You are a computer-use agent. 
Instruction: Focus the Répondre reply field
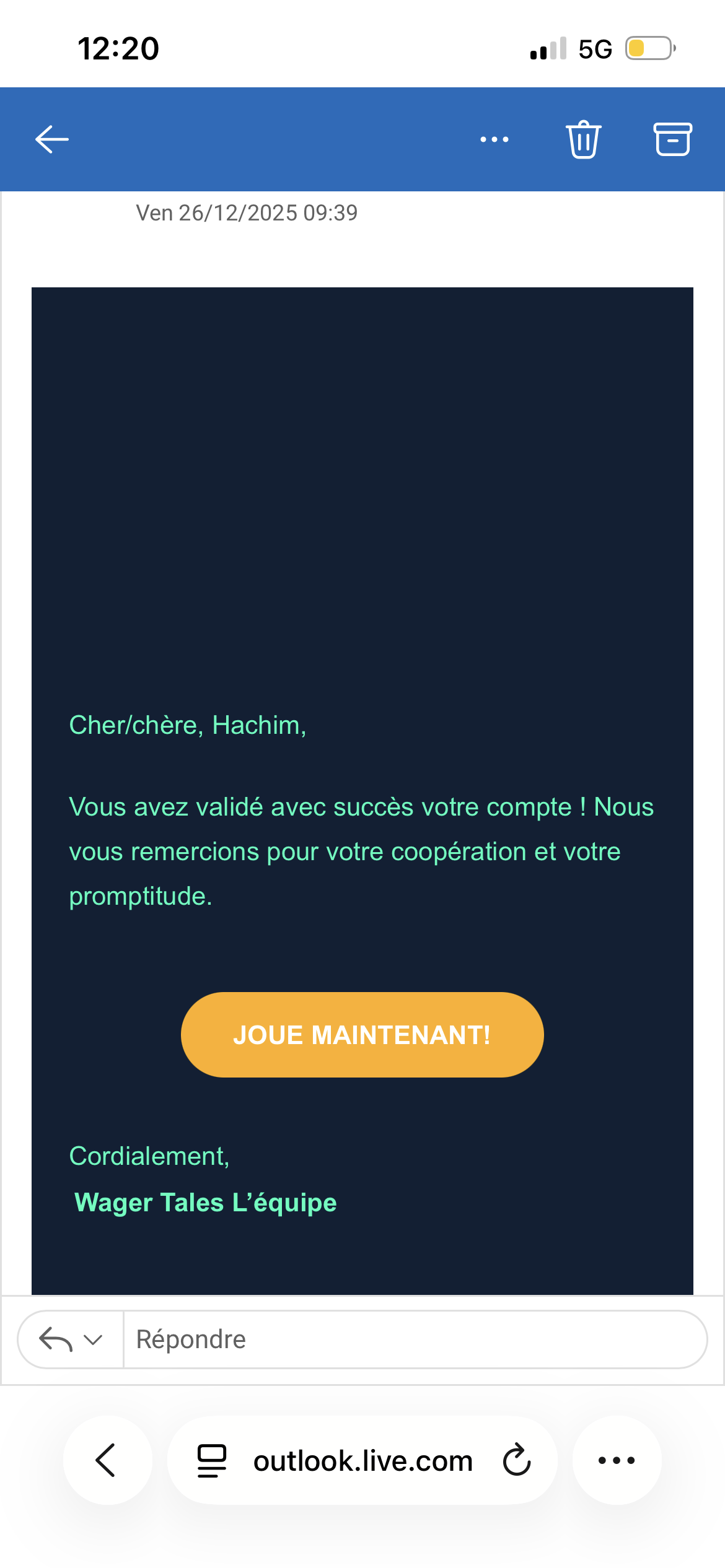click(414, 1340)
